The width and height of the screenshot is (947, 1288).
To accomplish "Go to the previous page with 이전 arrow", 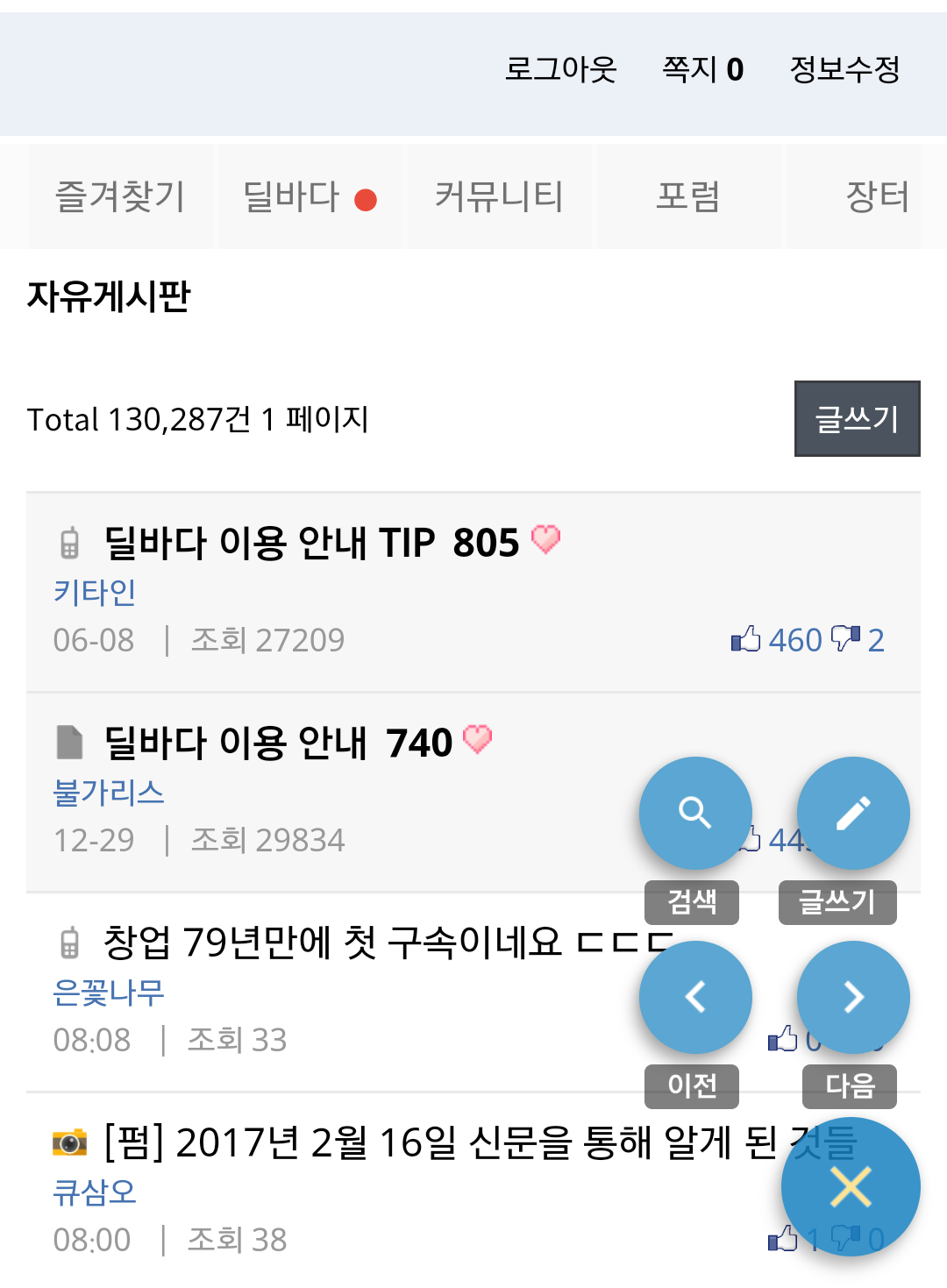I will point(695,998).
